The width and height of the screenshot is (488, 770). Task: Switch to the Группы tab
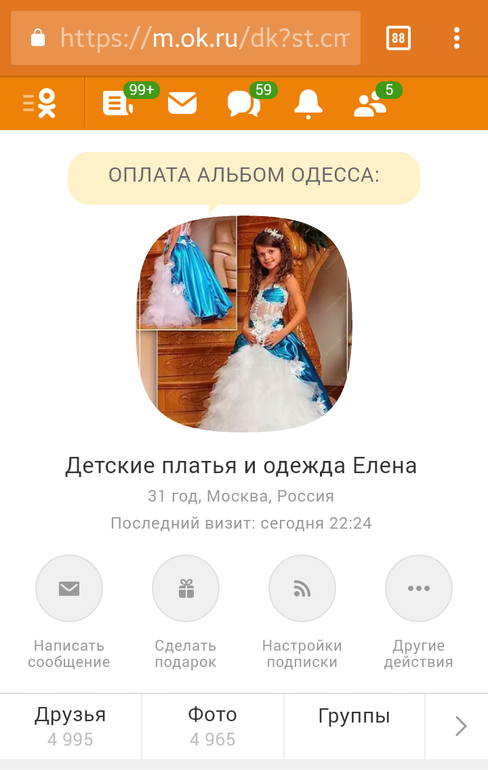[354, 726]
